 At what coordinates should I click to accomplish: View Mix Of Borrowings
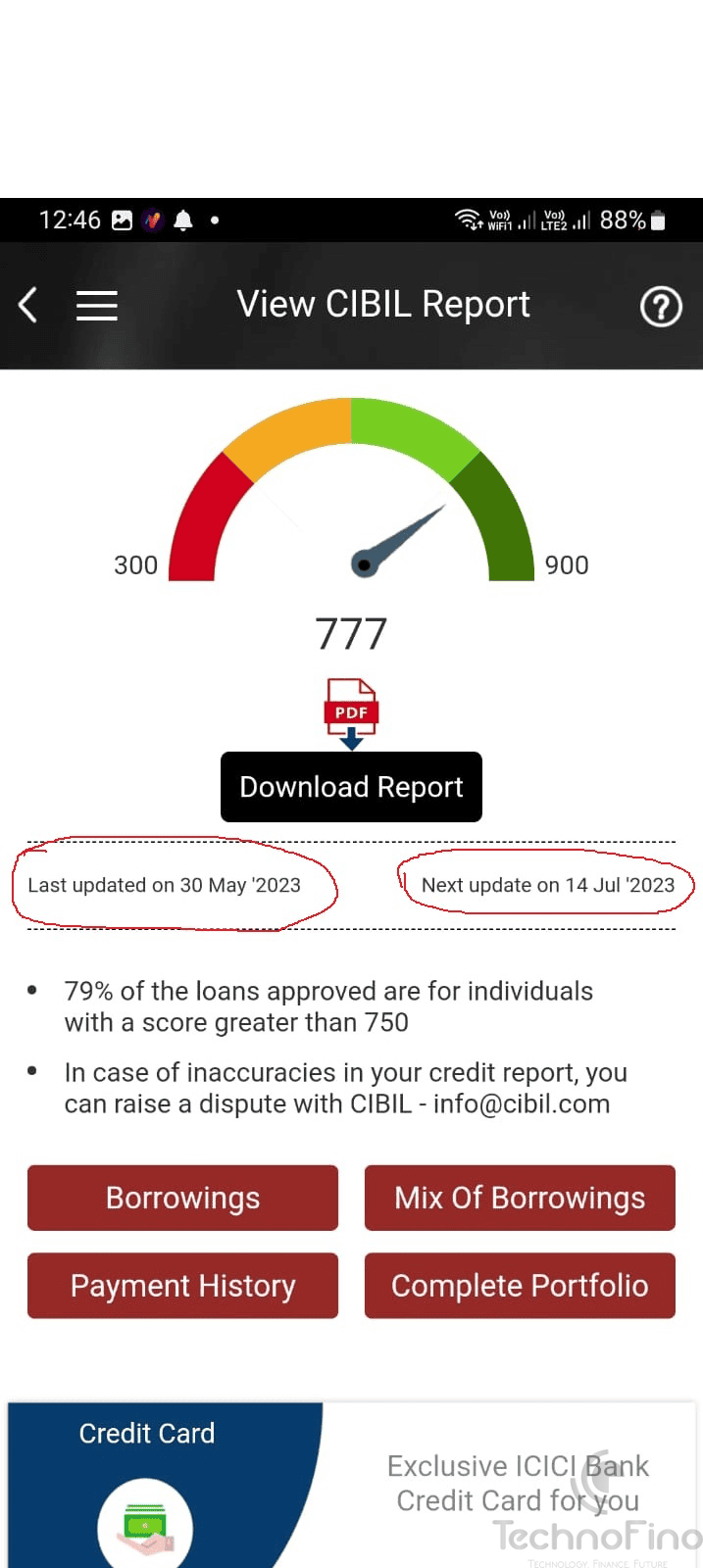click(520, 1198)
